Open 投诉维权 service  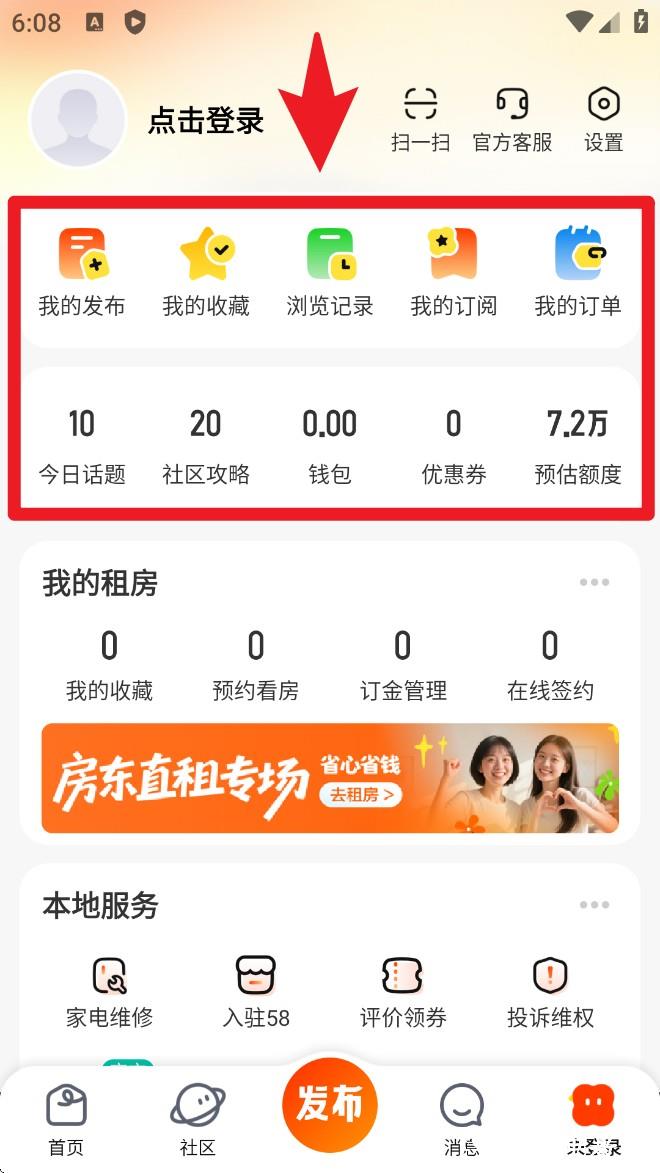(550, 993)
